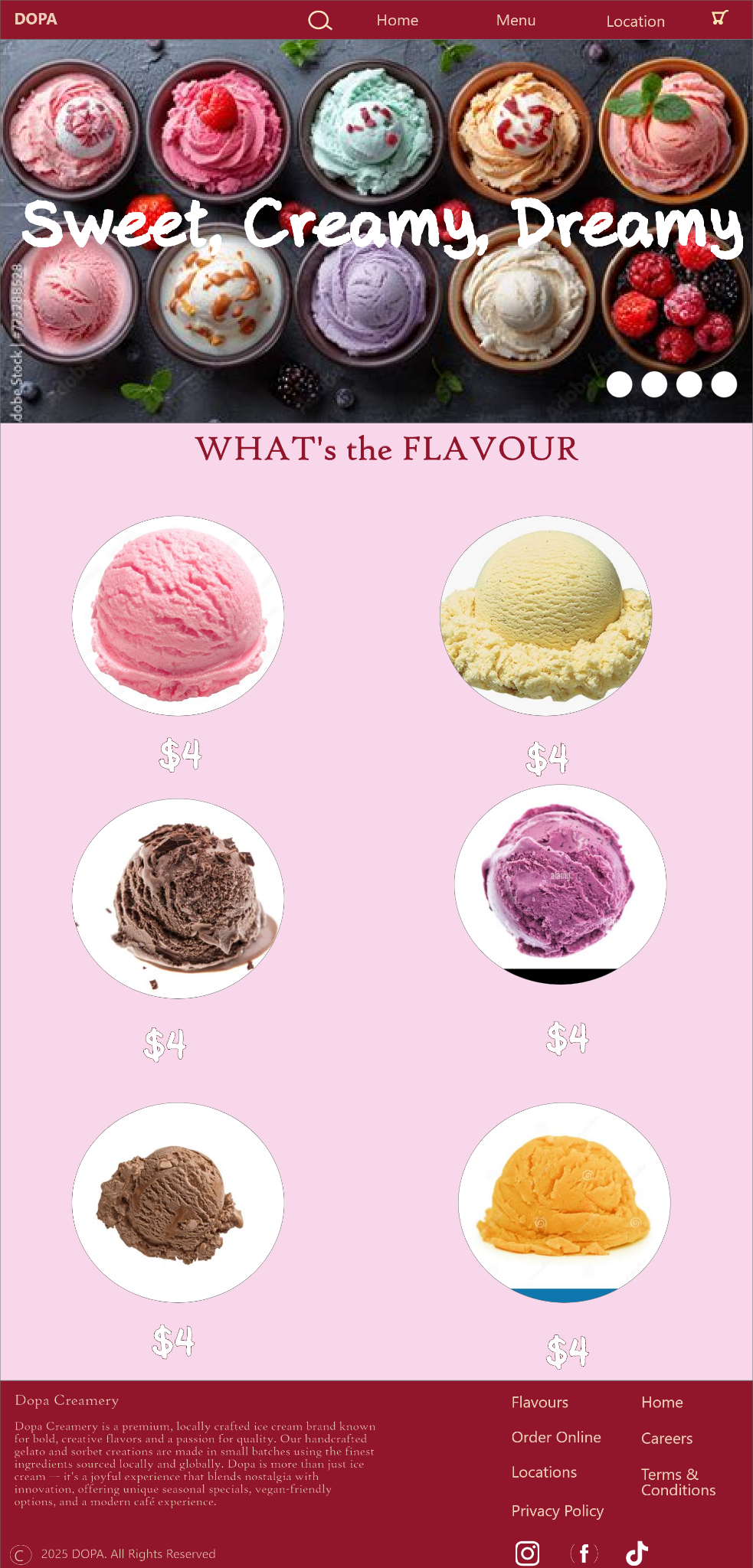Visit DOPA's Instagram page
Image resolution: width=753 pixels, height=1568 pixels.
[x=527, y=1553]
